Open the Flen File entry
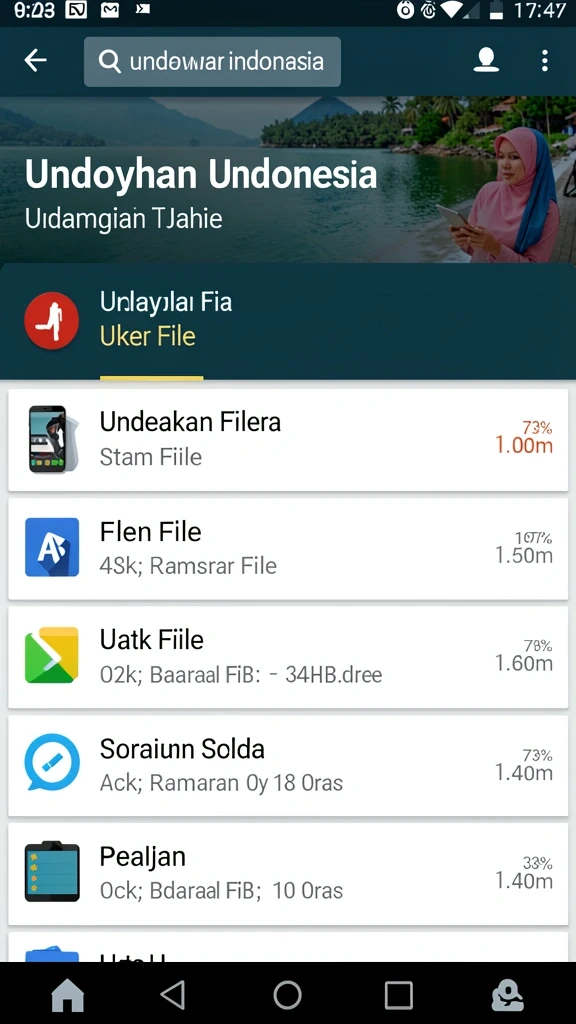 click(288, 549)
